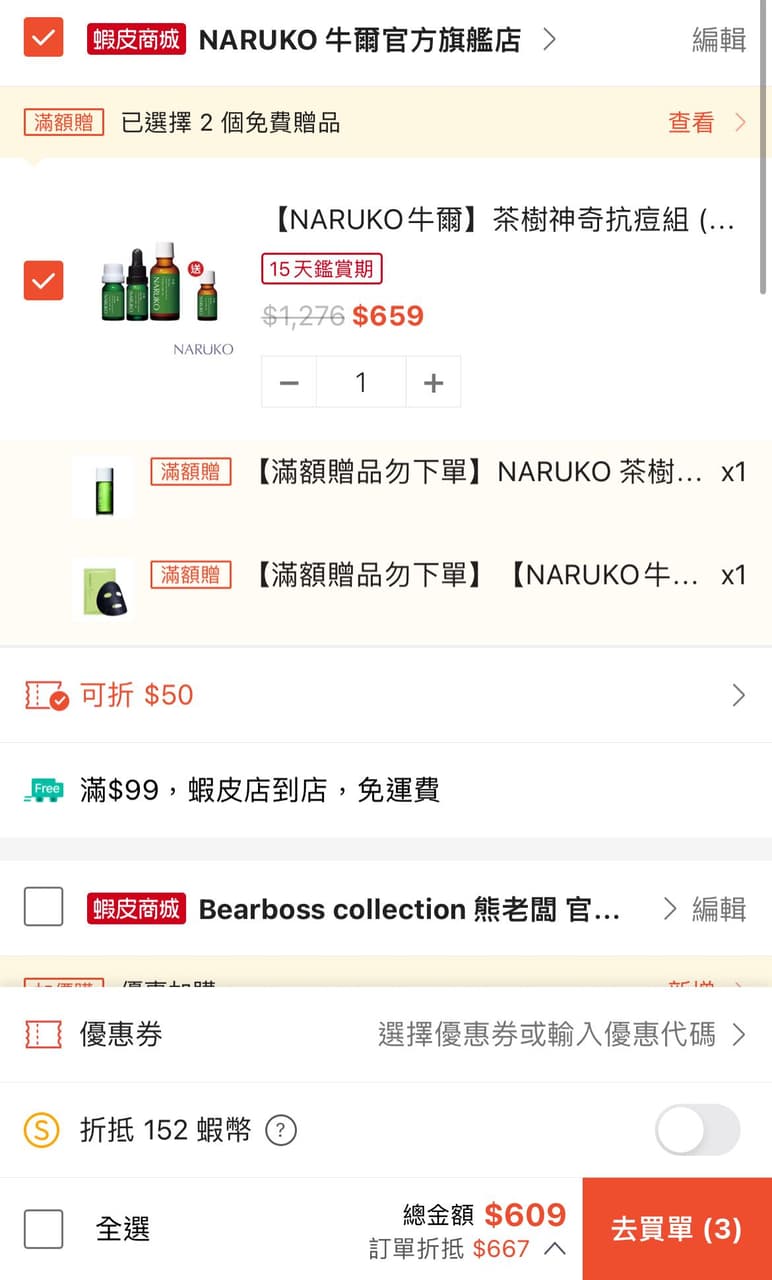This screenshot has height=1280, width=772.
Task: Click the 滿額贈 badge on the serum gift item
Action: pos(190,471)
